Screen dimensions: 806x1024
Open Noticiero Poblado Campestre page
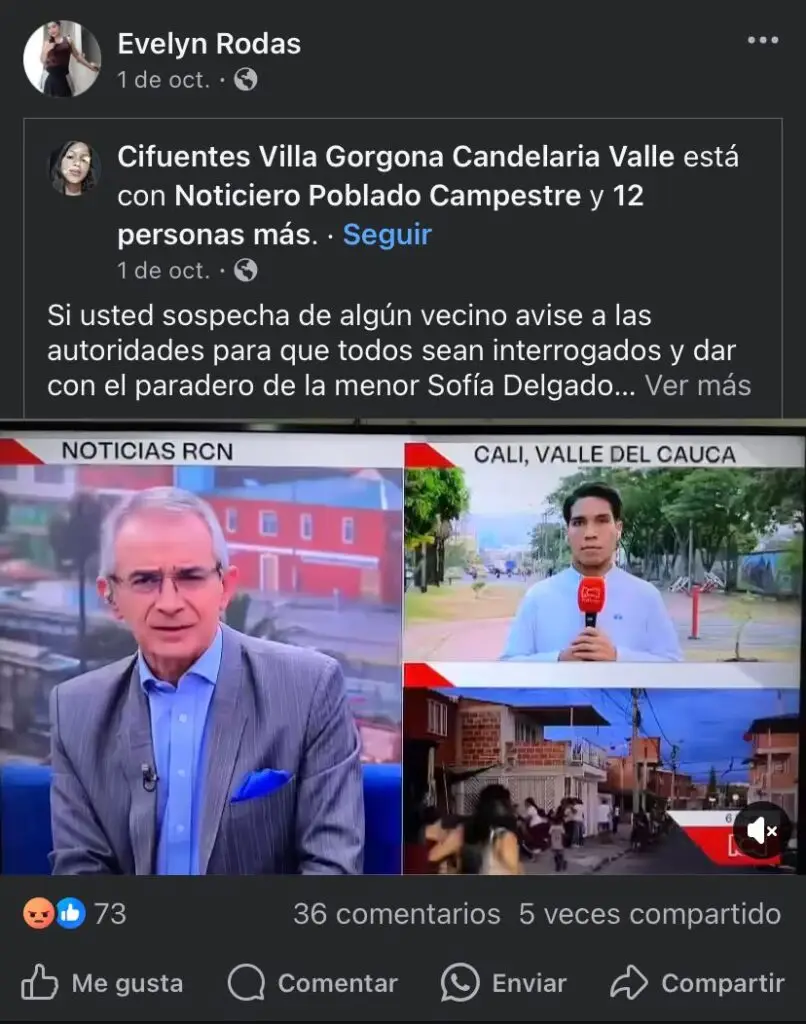click(x=377, y=196)
